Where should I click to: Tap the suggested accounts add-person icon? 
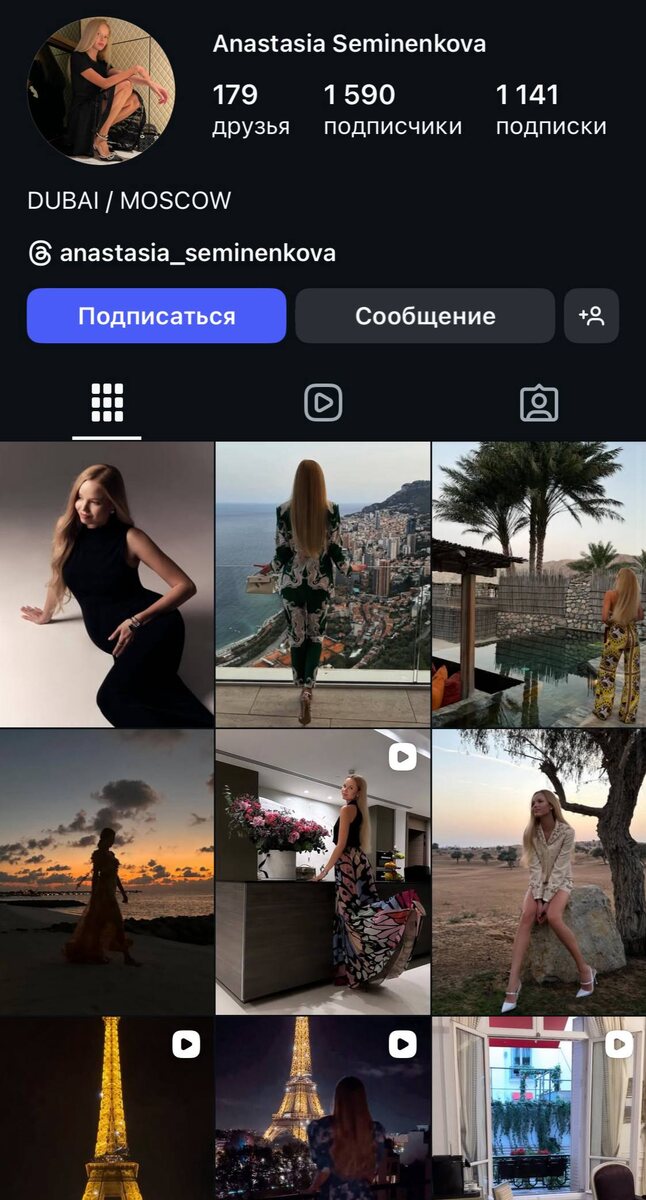pyautogui.click(x=591, y=316)
